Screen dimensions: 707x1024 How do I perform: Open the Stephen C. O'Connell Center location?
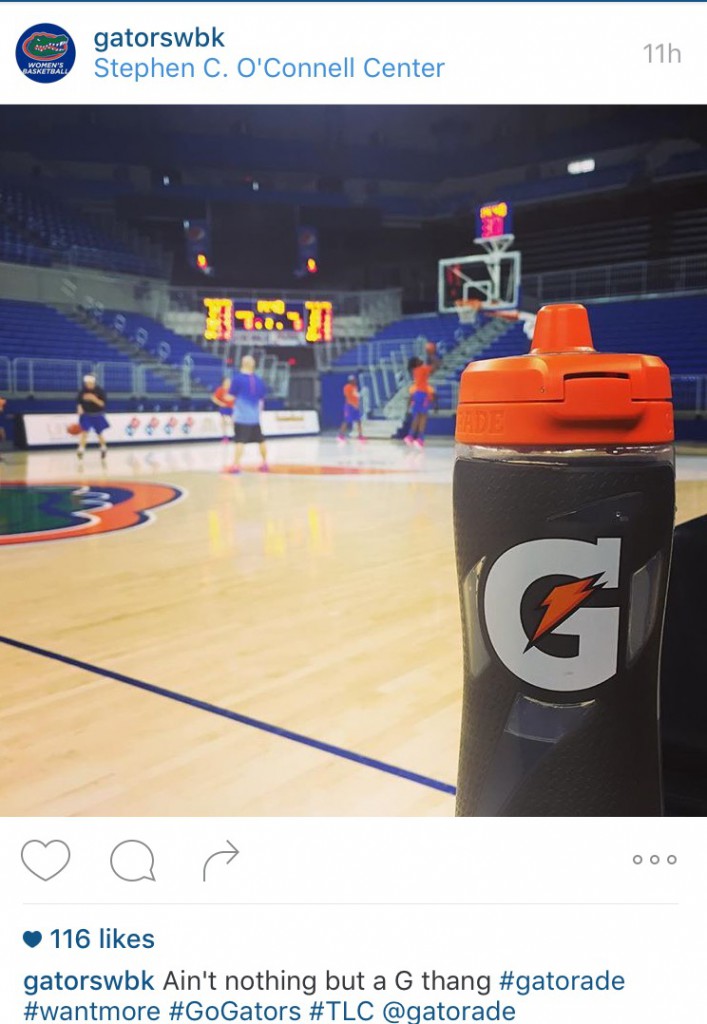[269, 69]
